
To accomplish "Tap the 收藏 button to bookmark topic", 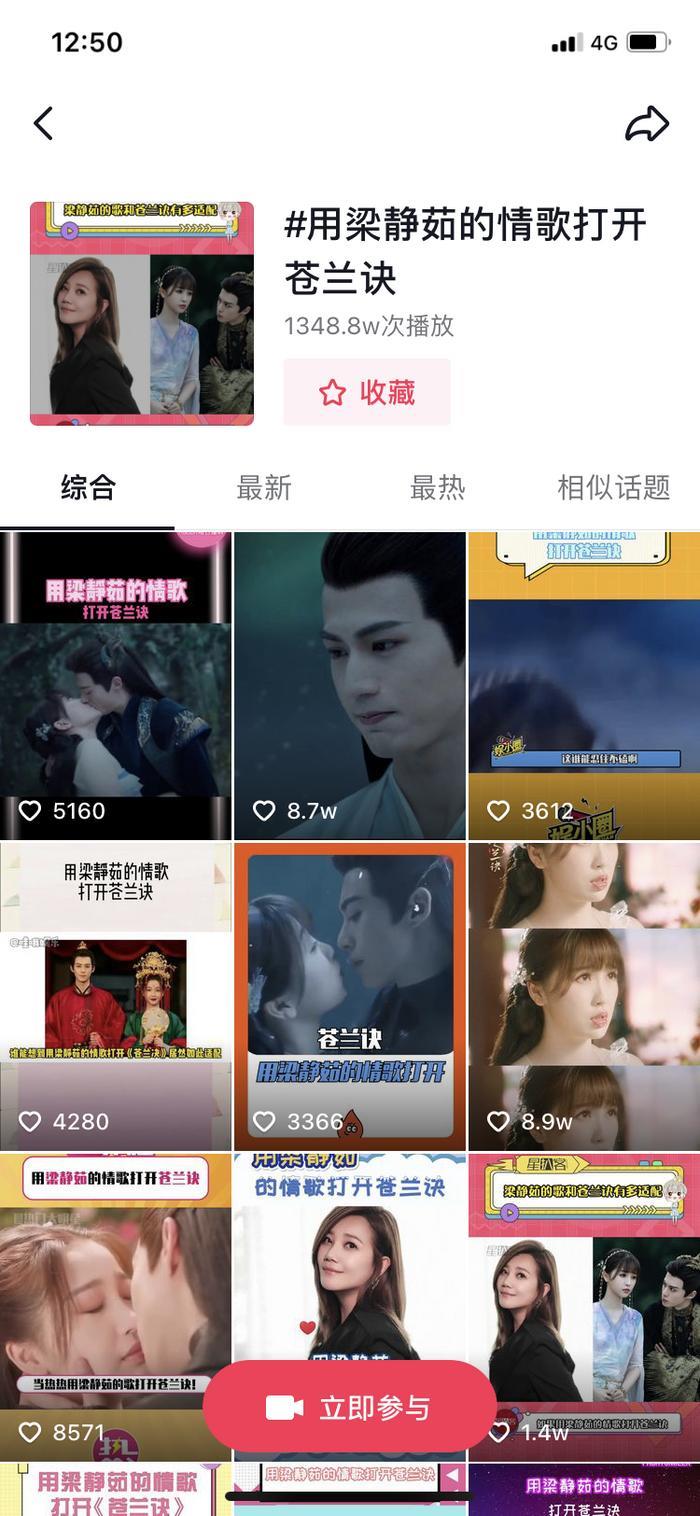I will (x=367, y=392).
